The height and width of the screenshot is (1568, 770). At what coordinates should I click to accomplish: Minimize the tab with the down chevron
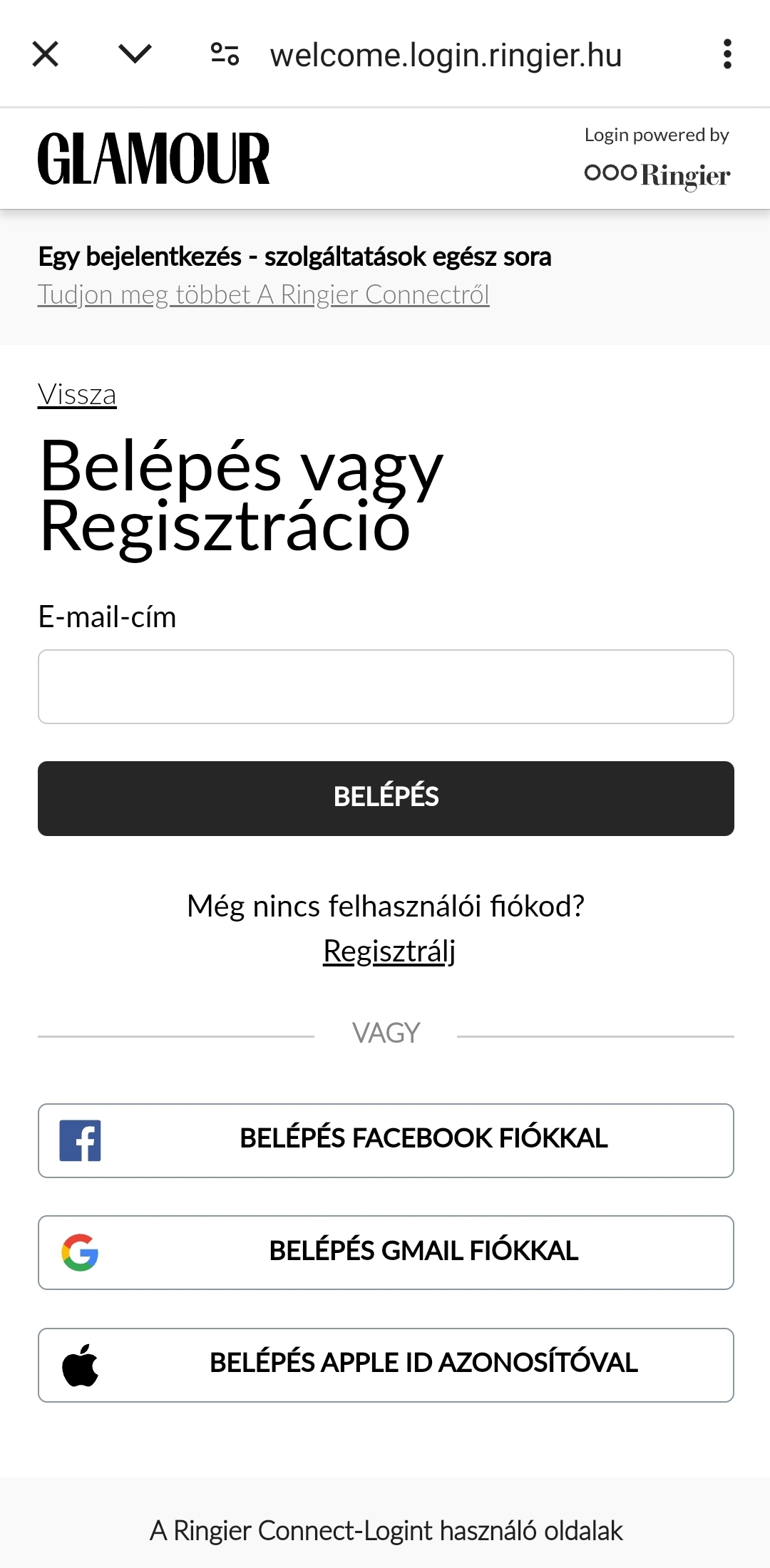[x=135, y=54]
